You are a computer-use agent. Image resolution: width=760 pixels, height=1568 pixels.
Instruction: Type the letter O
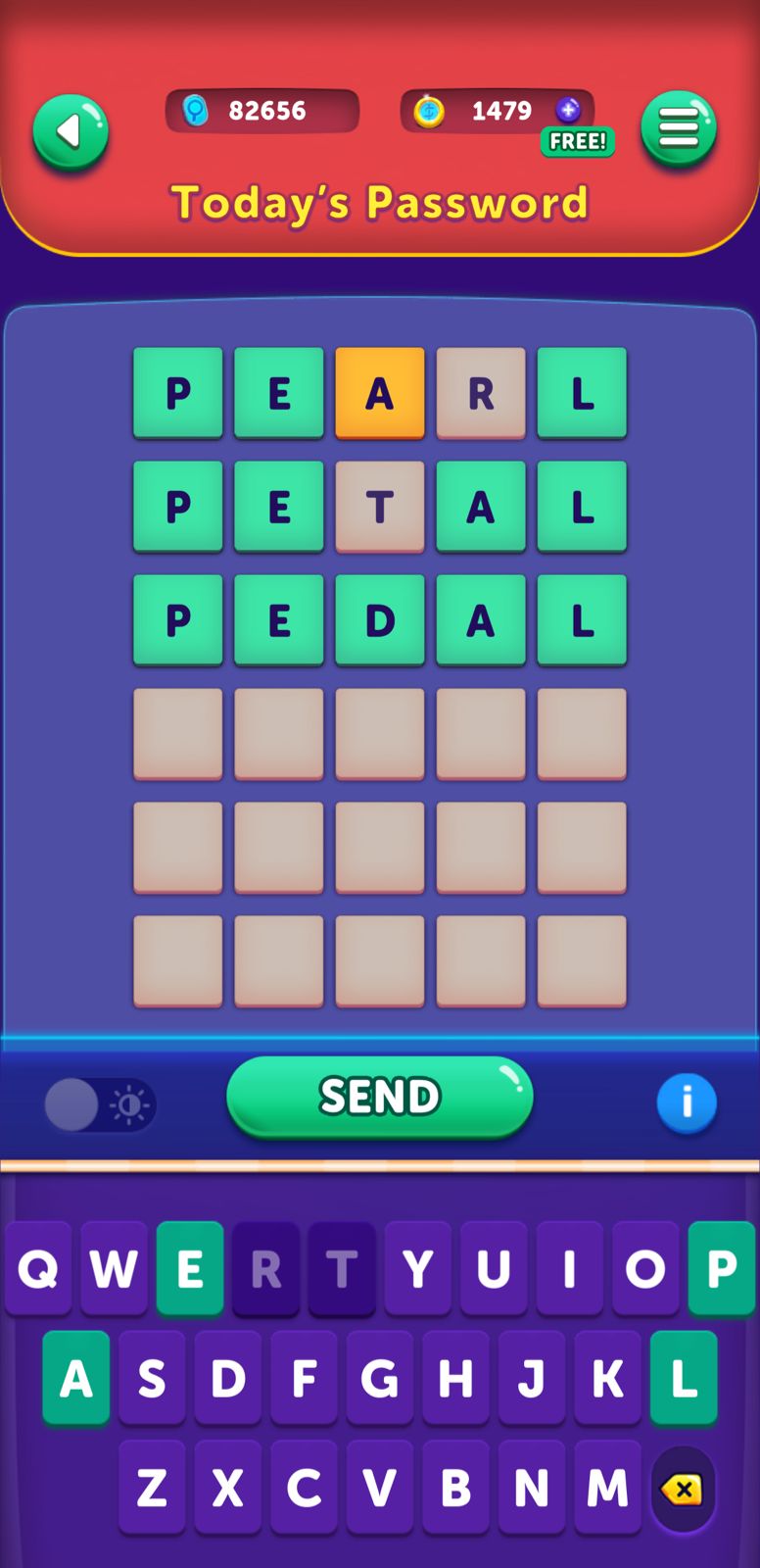point(645,1269)
